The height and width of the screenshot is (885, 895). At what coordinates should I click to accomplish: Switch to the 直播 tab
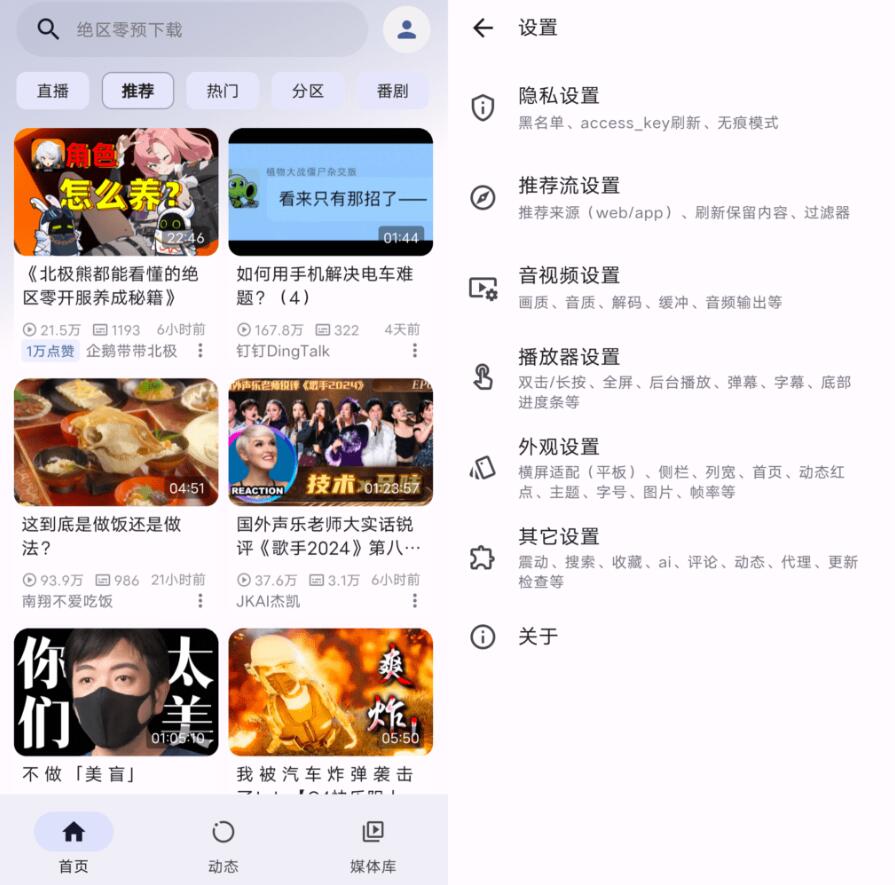(x=53, y=91)
